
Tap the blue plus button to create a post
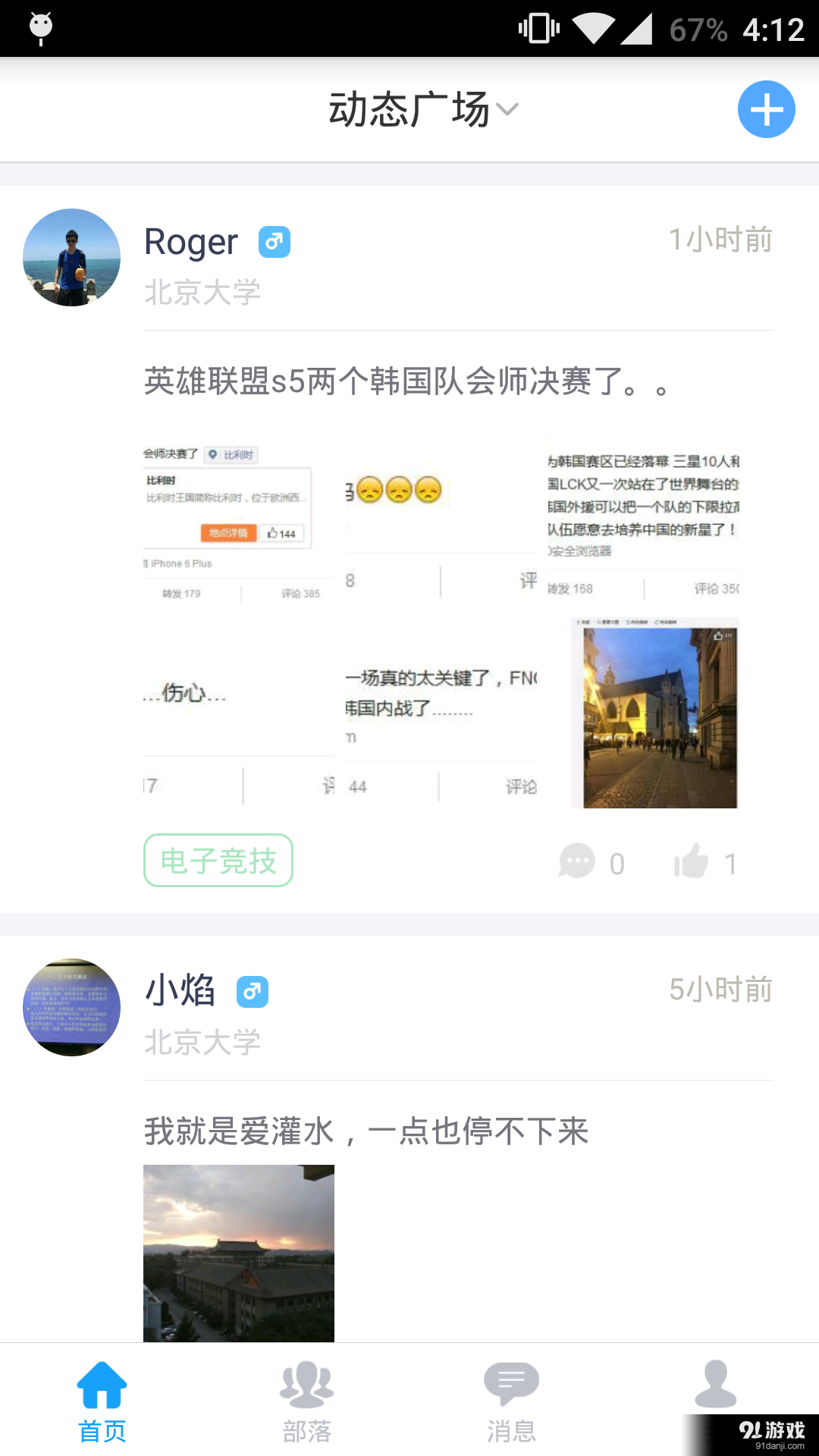(x=766, y=109)
